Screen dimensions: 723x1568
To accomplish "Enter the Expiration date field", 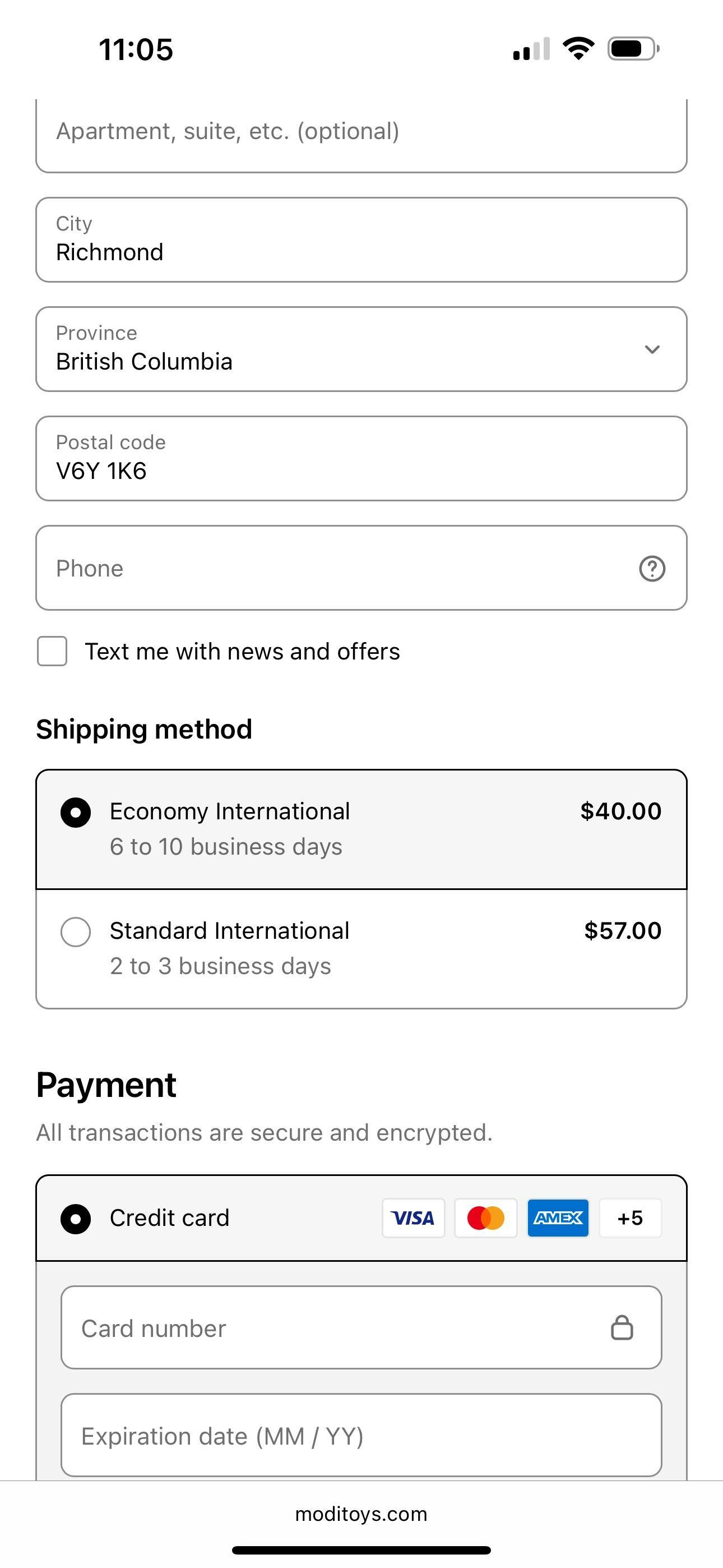I will click(361, 1435).
